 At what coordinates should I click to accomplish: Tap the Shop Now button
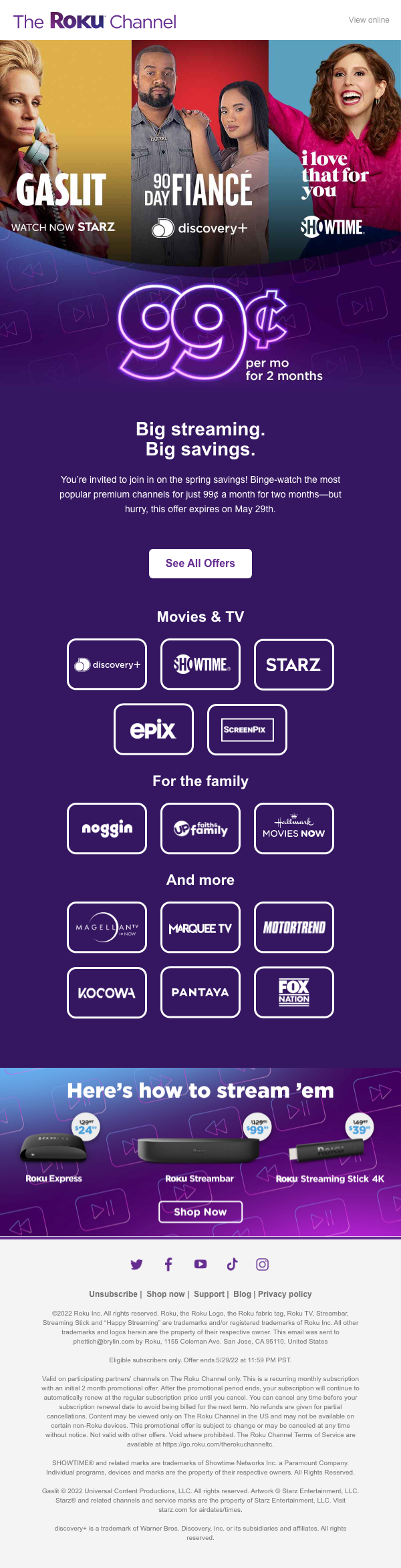coord(200,1211)
